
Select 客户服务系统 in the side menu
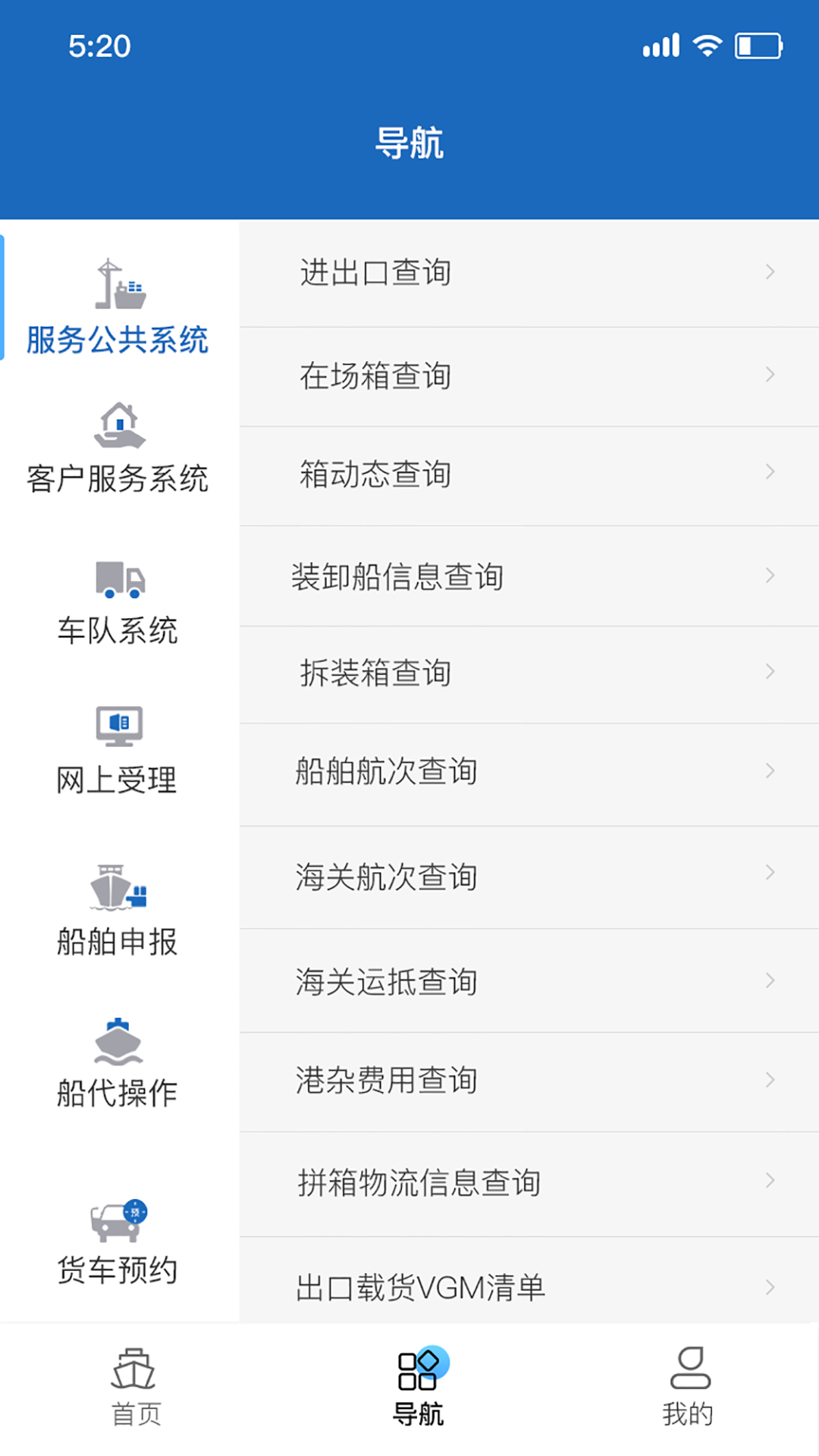click(x=118, y=449)
